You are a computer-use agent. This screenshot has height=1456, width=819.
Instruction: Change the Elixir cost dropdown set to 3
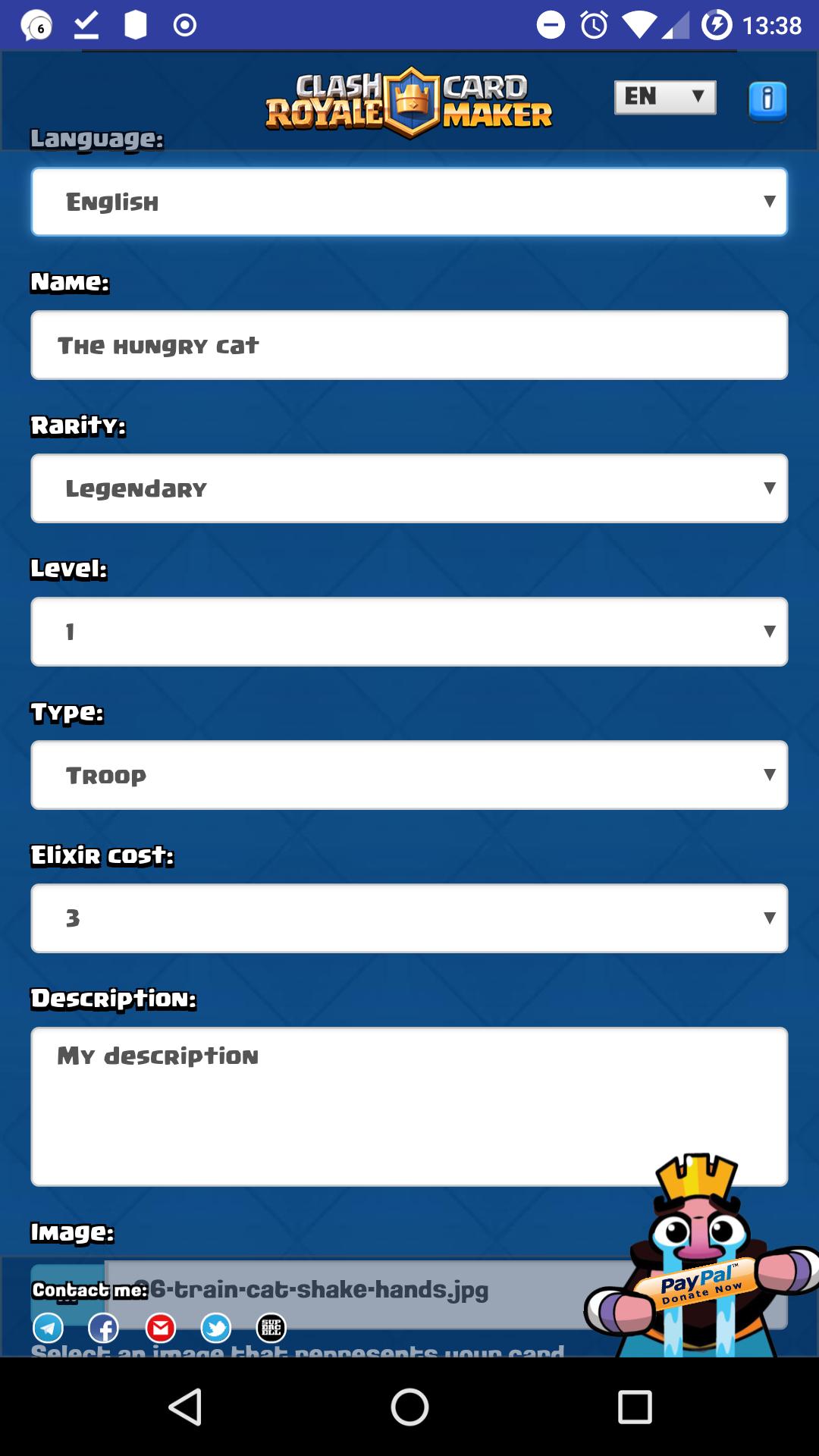pyautogui.click(x=409, y=918)
